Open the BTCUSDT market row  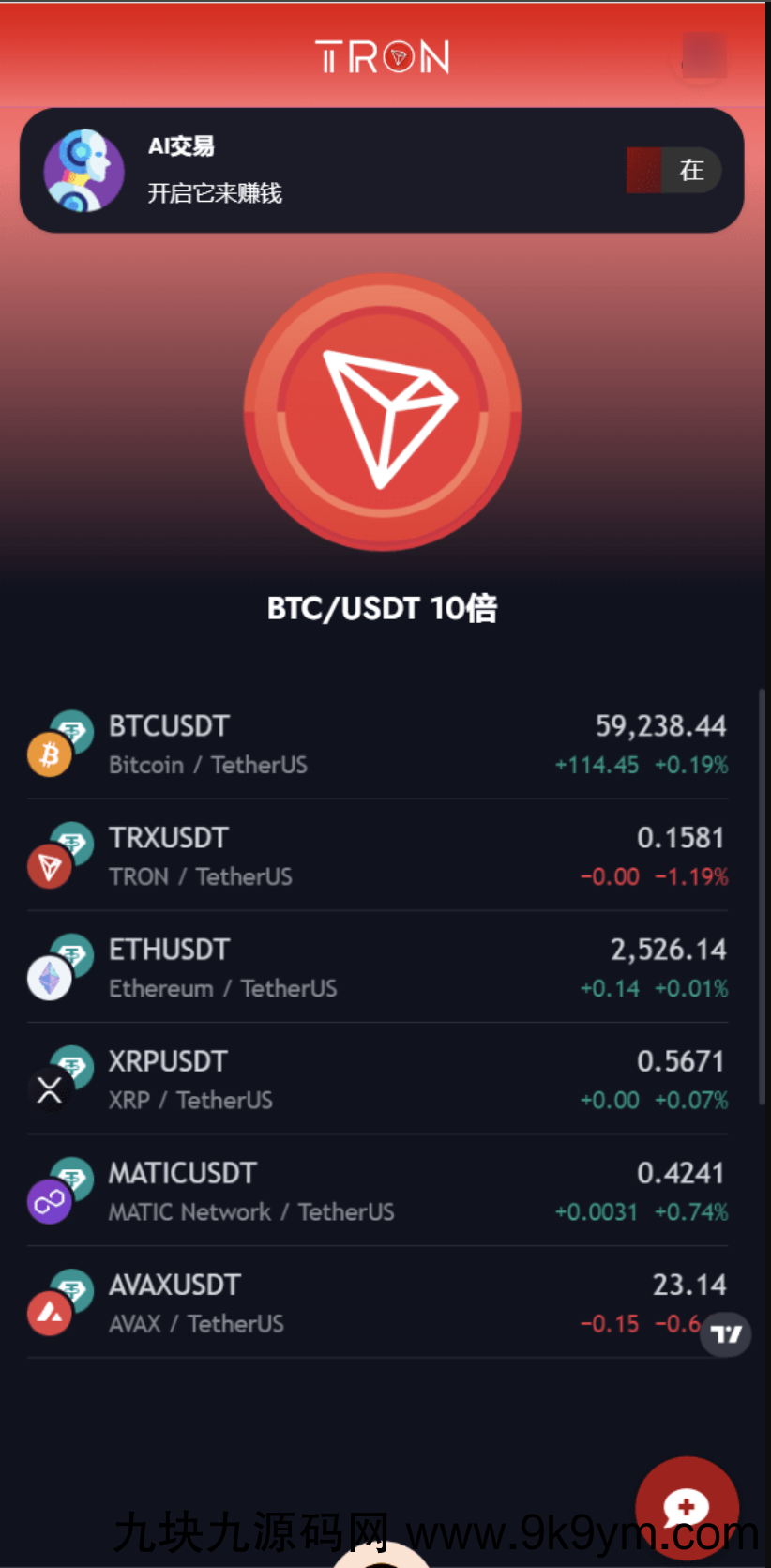tap(377, 744)
